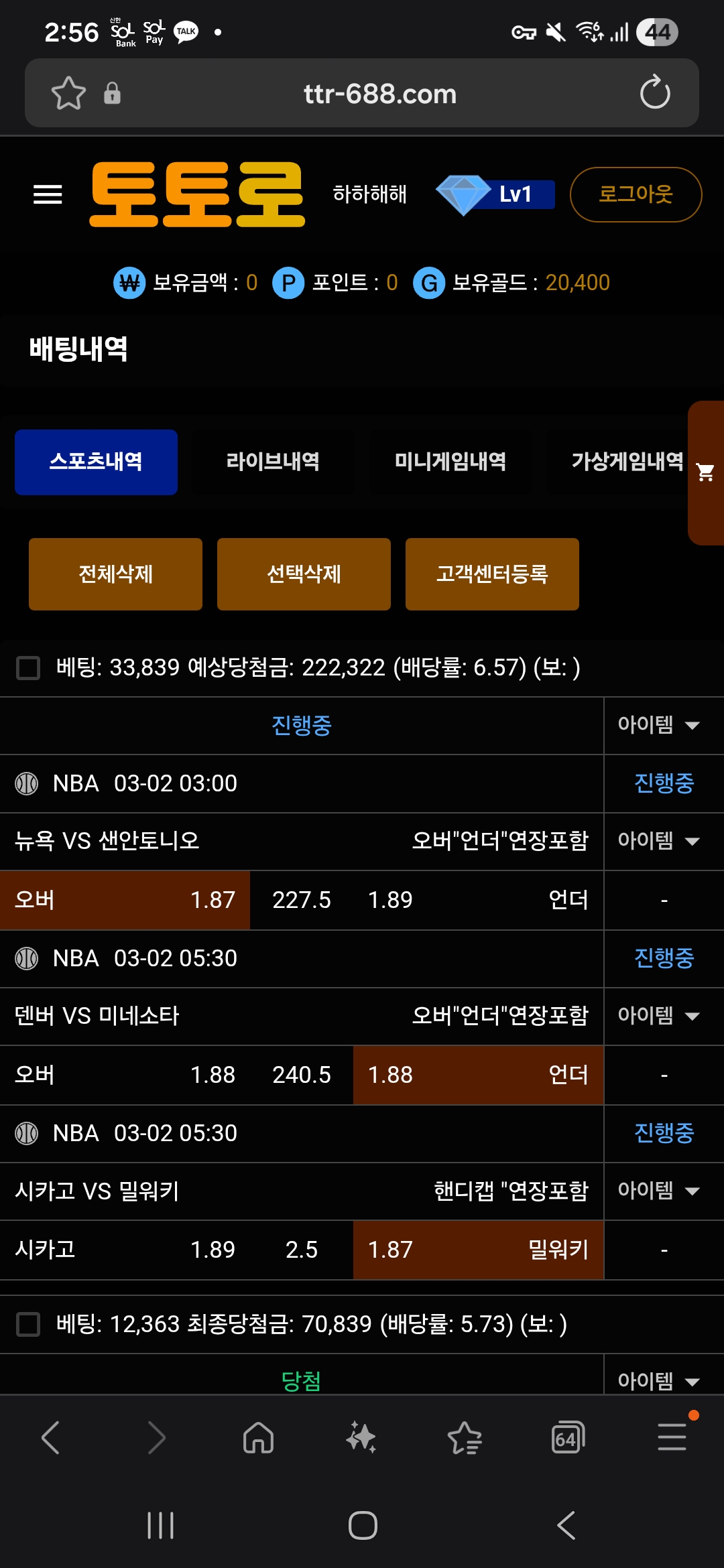Click the Lv1 diamond level badge
Image resolution: width=724 pixels, height=1568 pixels.
pyautogui.click(x=496, y=194)
